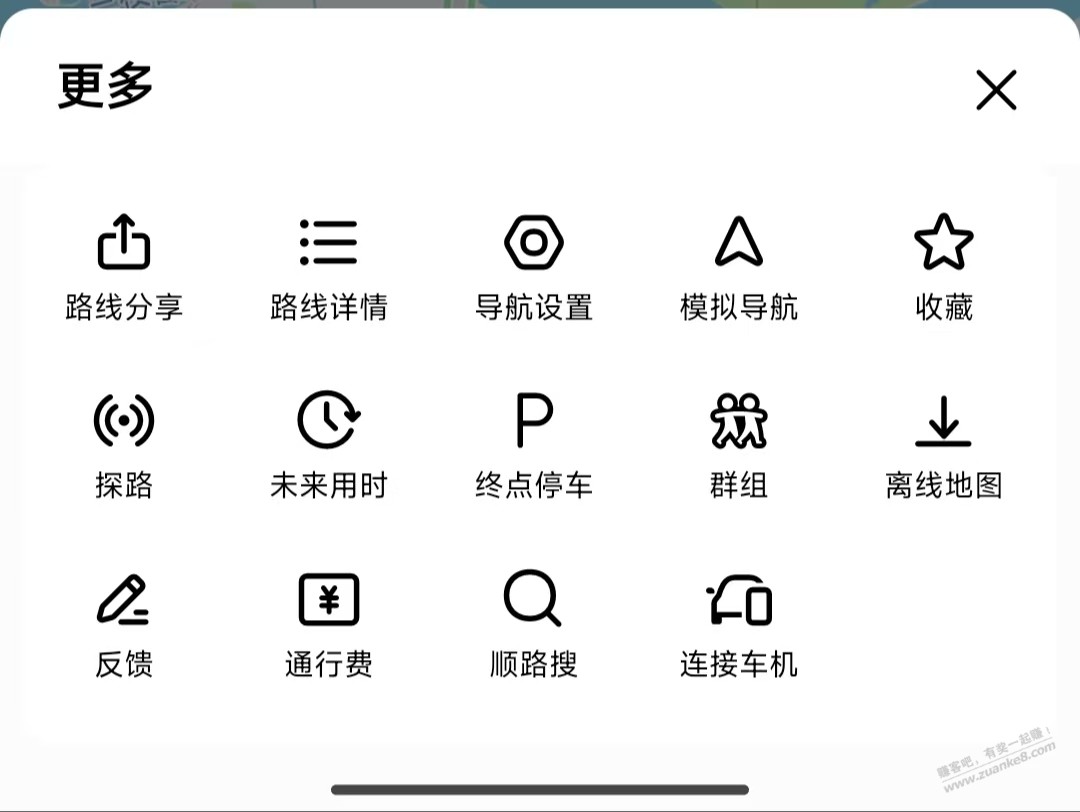
Task: Open the 探路 feature
Action: (124, 443)
